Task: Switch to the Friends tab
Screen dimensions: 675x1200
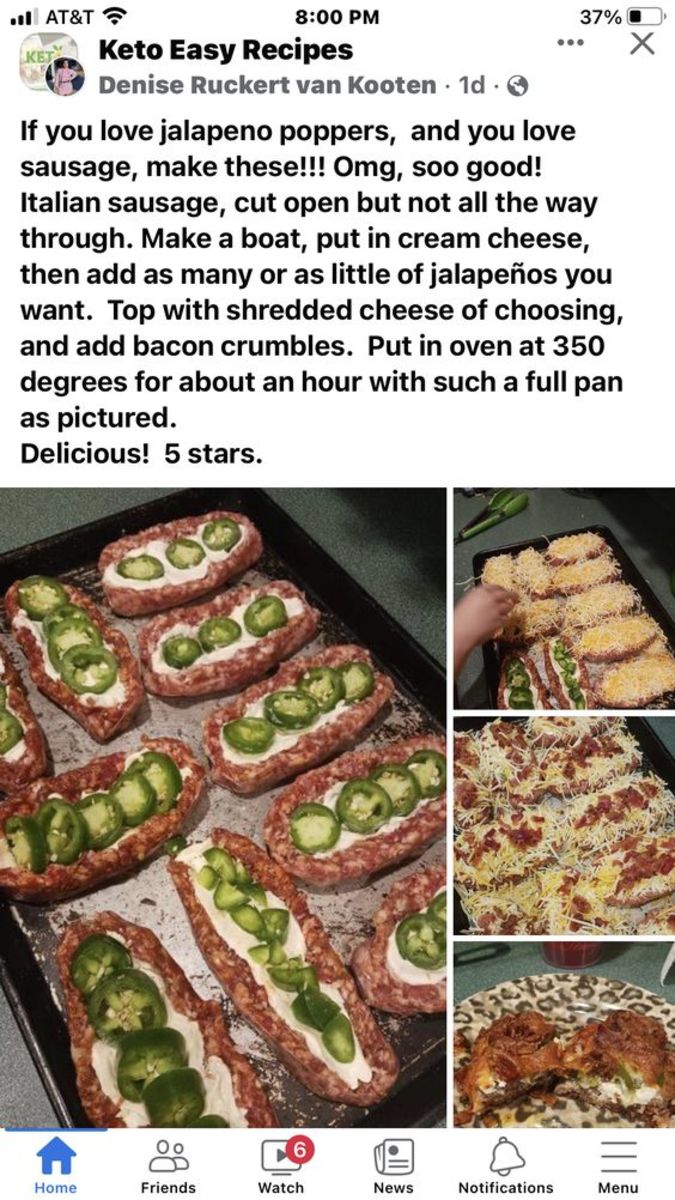Action: click(168, 1166)
